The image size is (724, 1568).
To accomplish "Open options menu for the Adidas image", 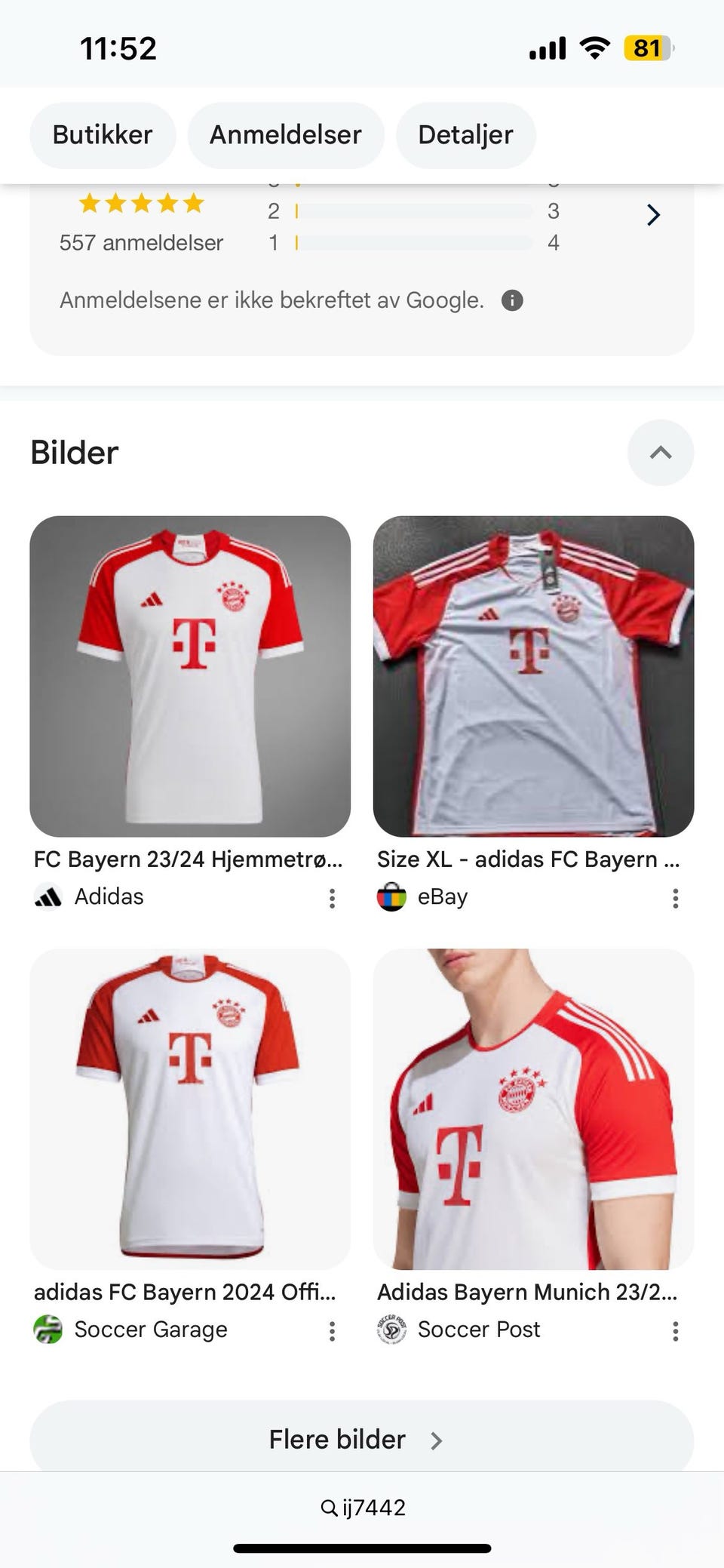I will pyautogui.click(x=333, y=897).
